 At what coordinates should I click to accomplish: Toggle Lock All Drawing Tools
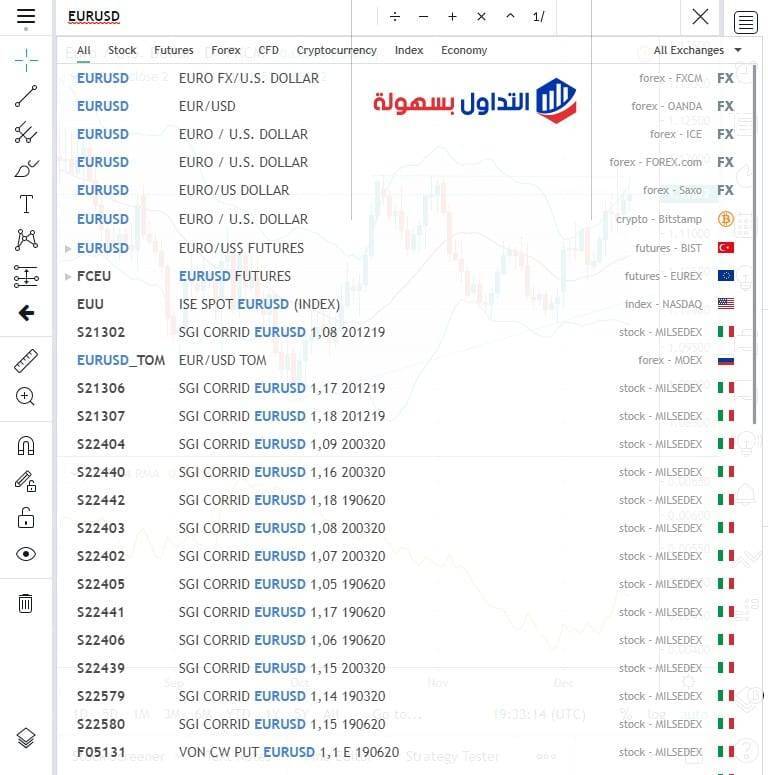click(x=26, y=517)
